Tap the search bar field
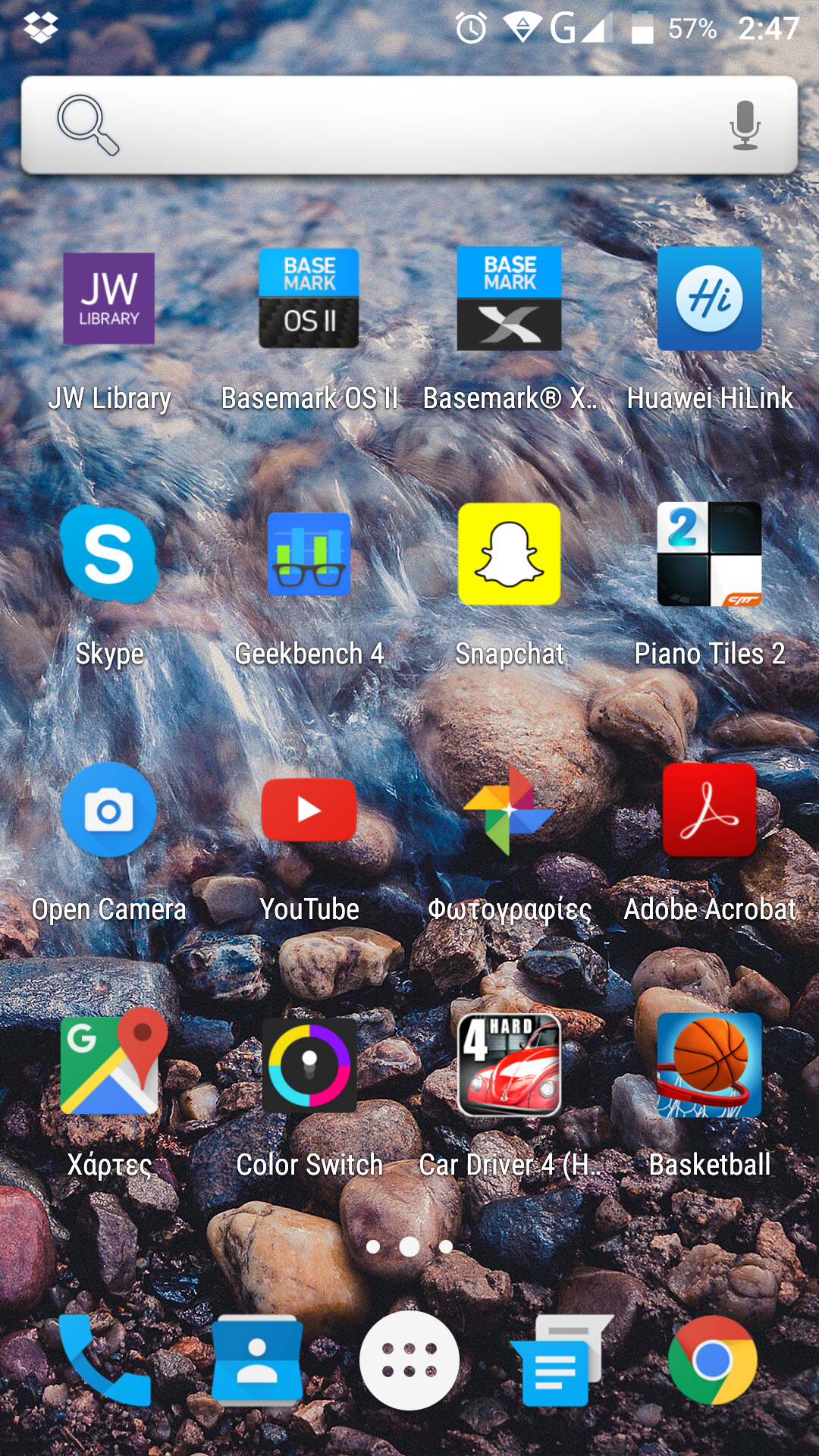Viewport: 819px width, 1456px height. point(409,125)
